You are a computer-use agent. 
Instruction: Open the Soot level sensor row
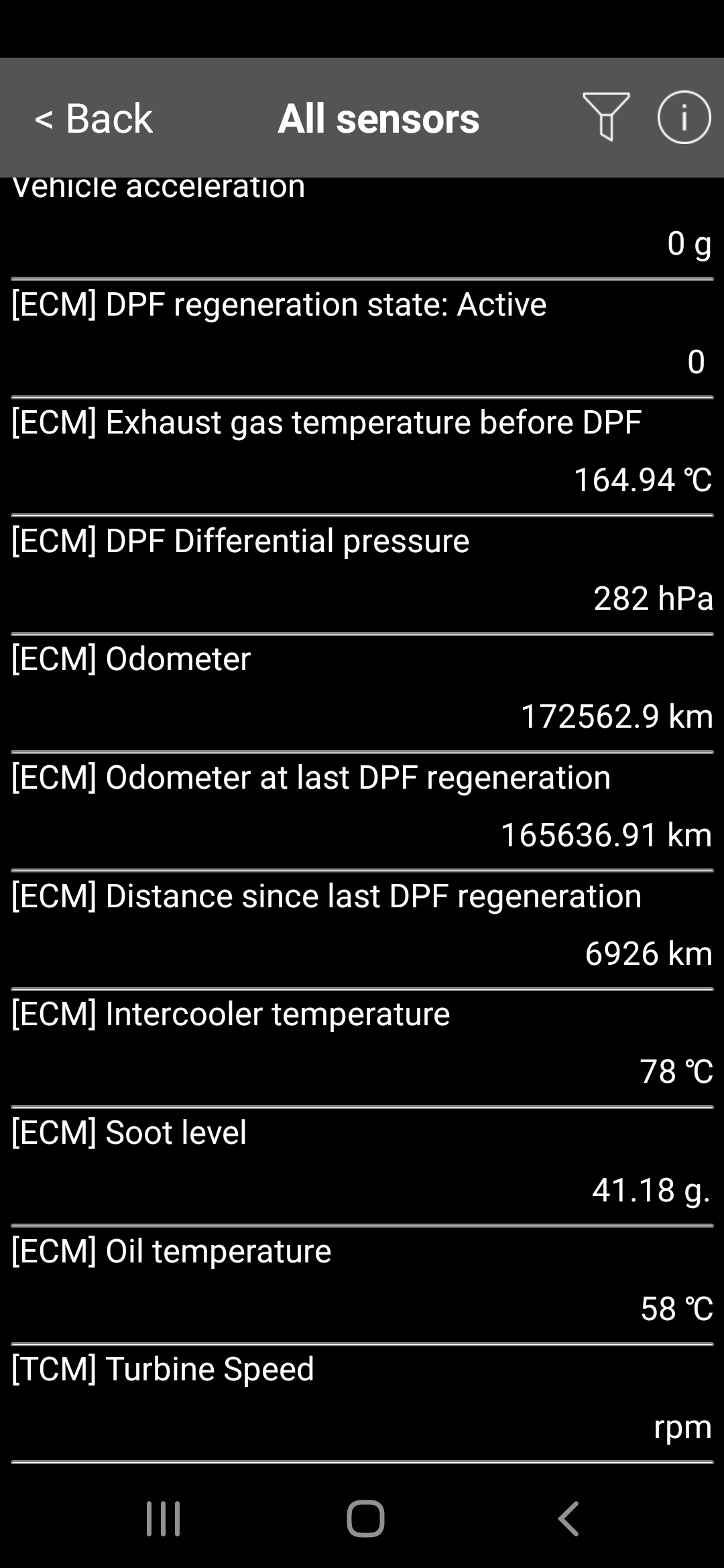[362, 1167]
